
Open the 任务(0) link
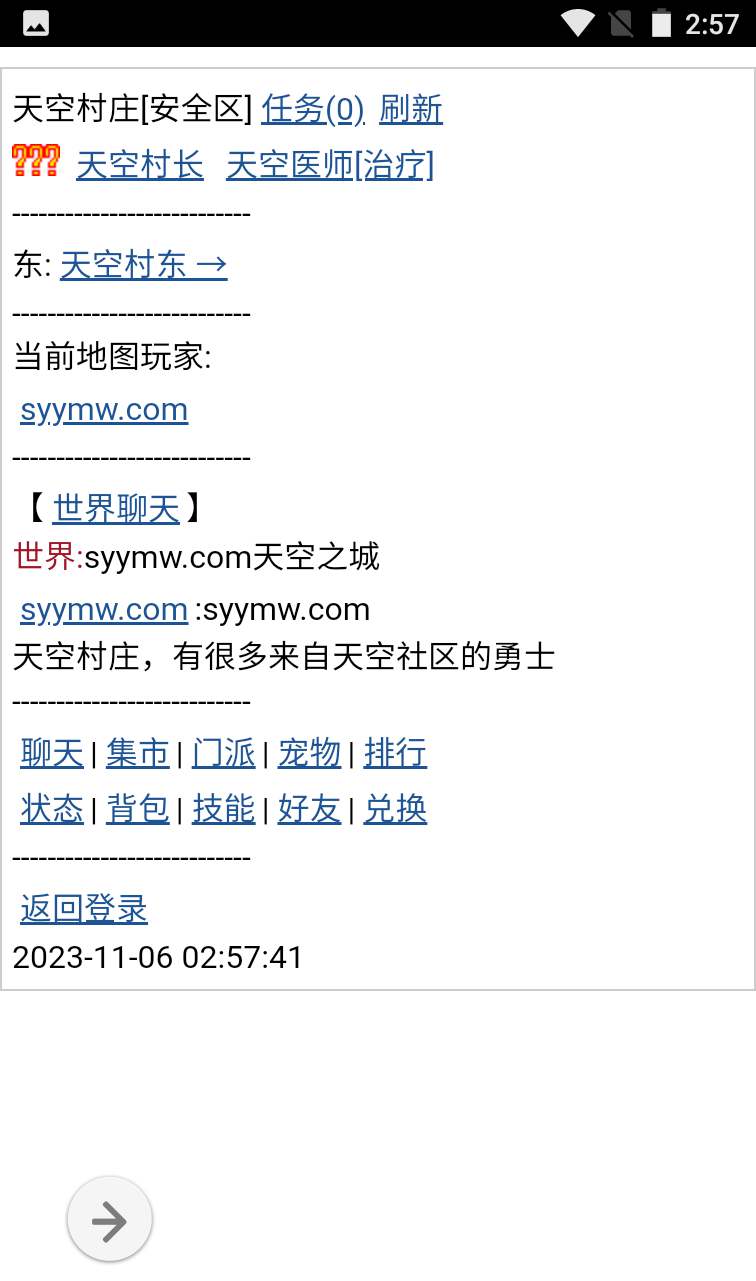click(313, 109)
